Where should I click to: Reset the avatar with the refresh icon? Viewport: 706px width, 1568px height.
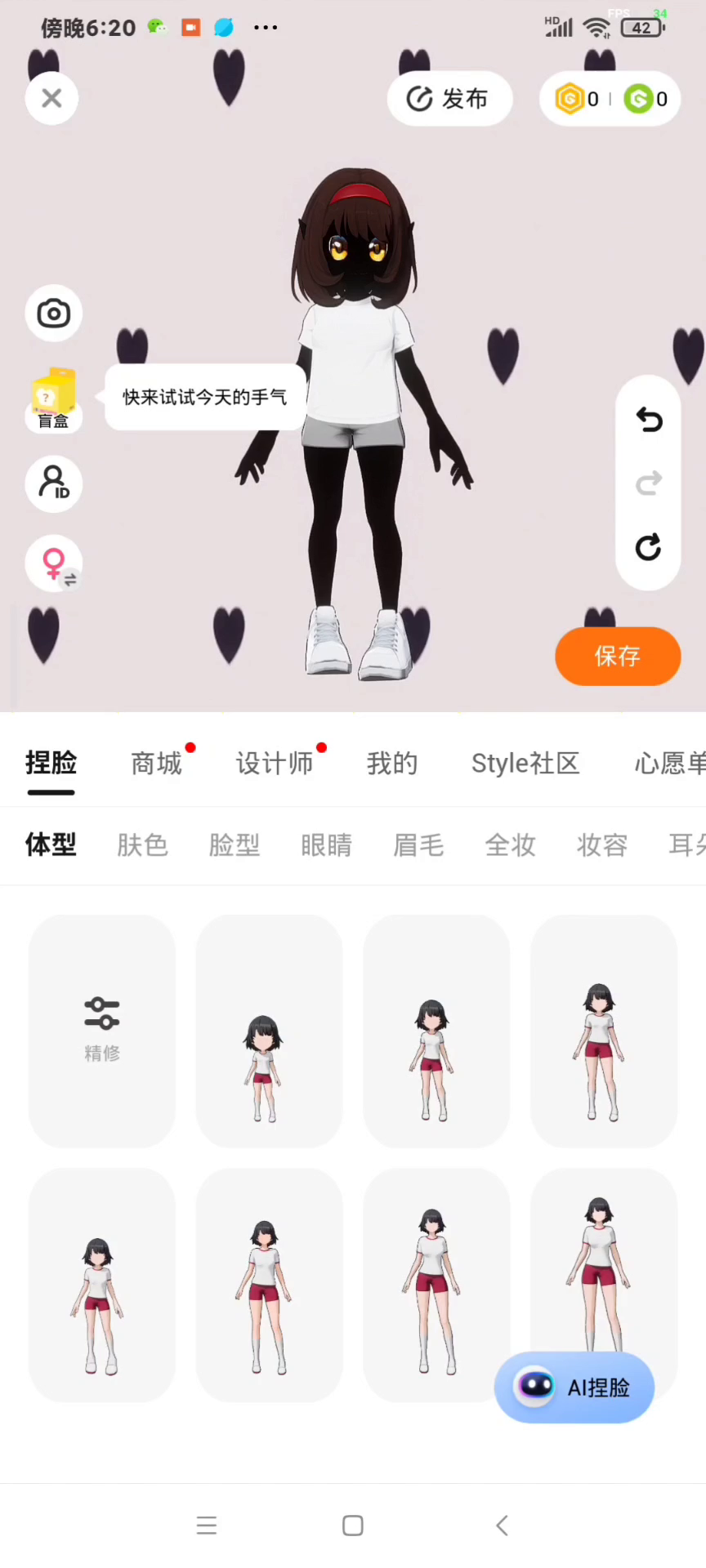(649, 547)
